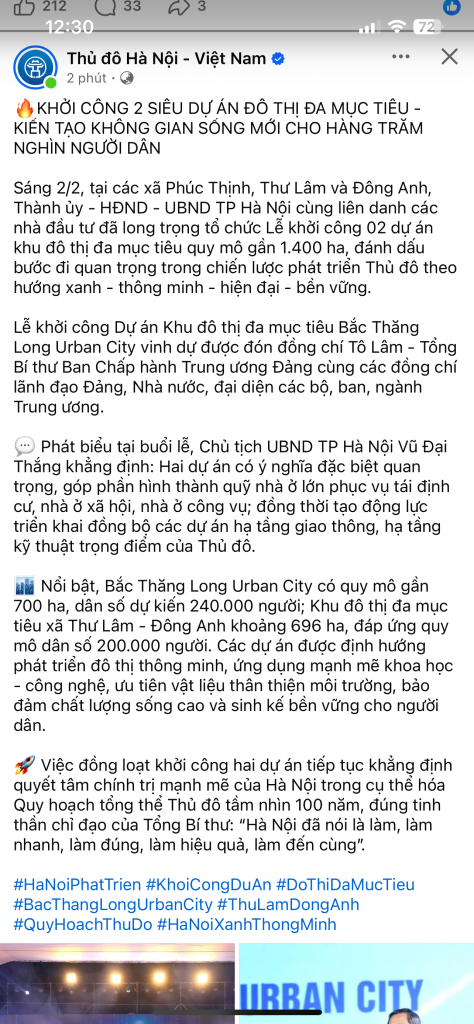Open hashtag #HaNoiXanhThongMinh
The height and width of the screenshot is (1024, 474).
click(x=247, y=924)
